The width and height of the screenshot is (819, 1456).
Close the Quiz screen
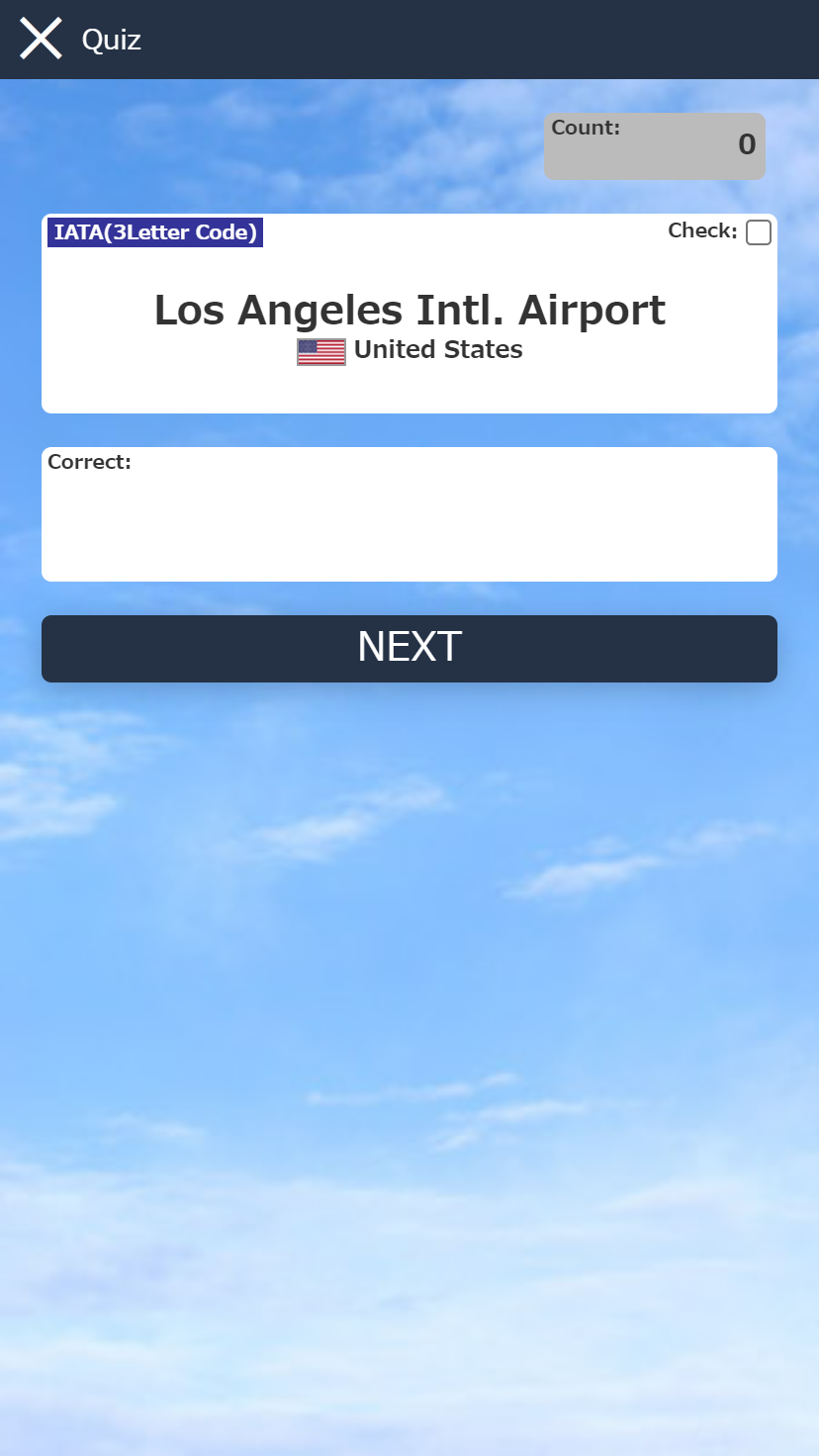click(41, 39)
